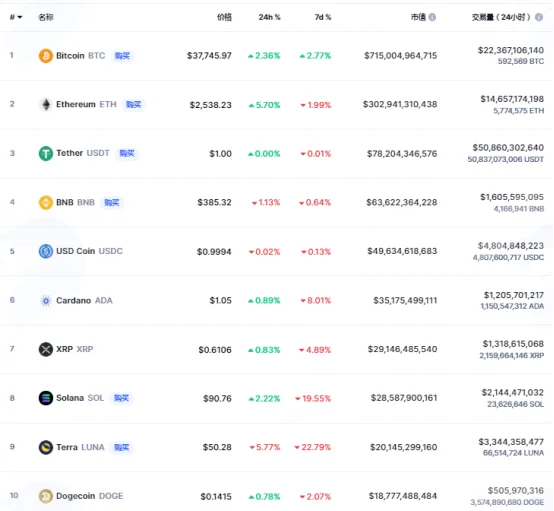Tap the 购买 button next to Bitcoin
This screenshot has width=554, height=511.
pyautogui.click(x=122, y=55)
